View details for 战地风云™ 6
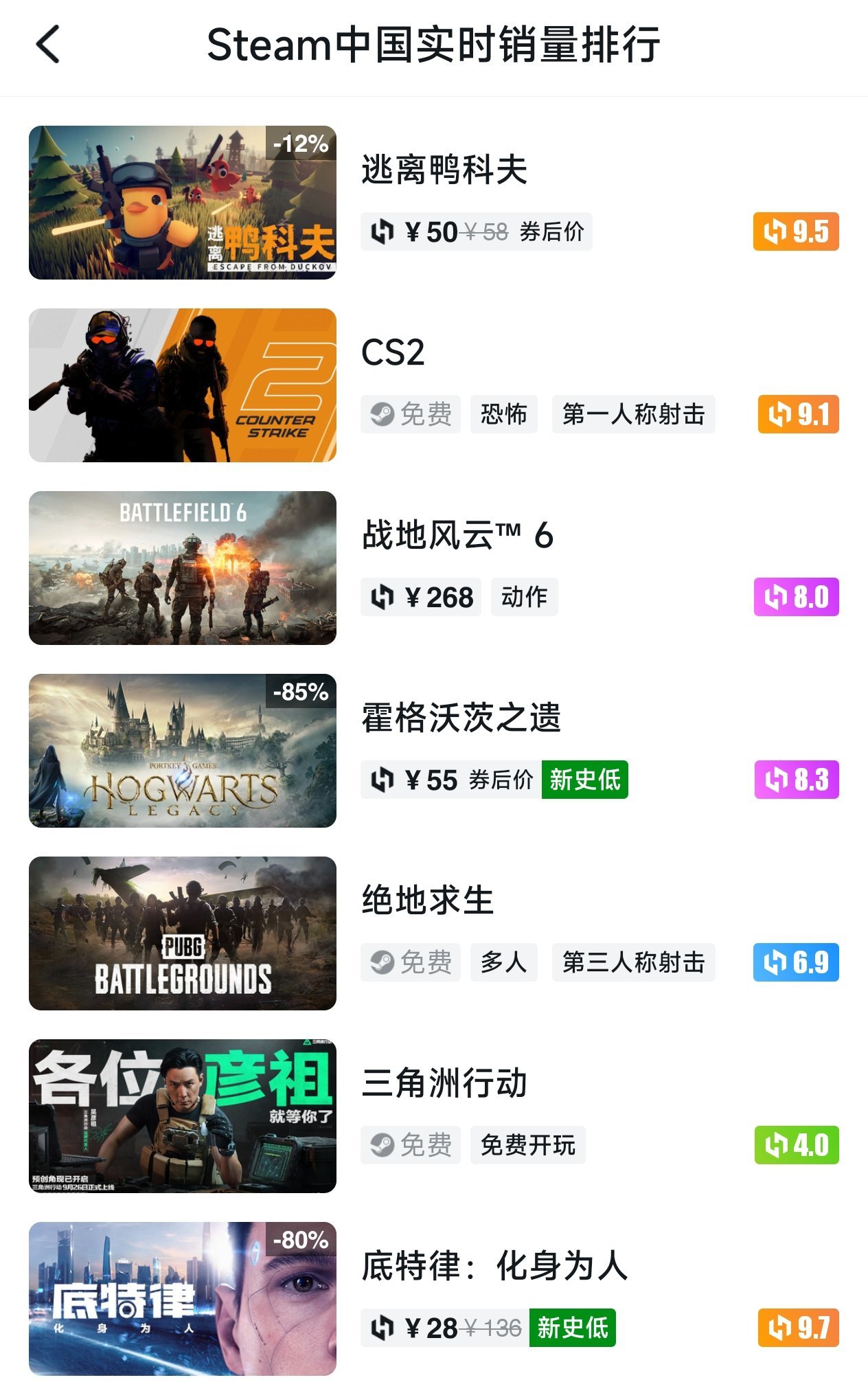This screenshot has width=868, height=1382. click(457, 536)
